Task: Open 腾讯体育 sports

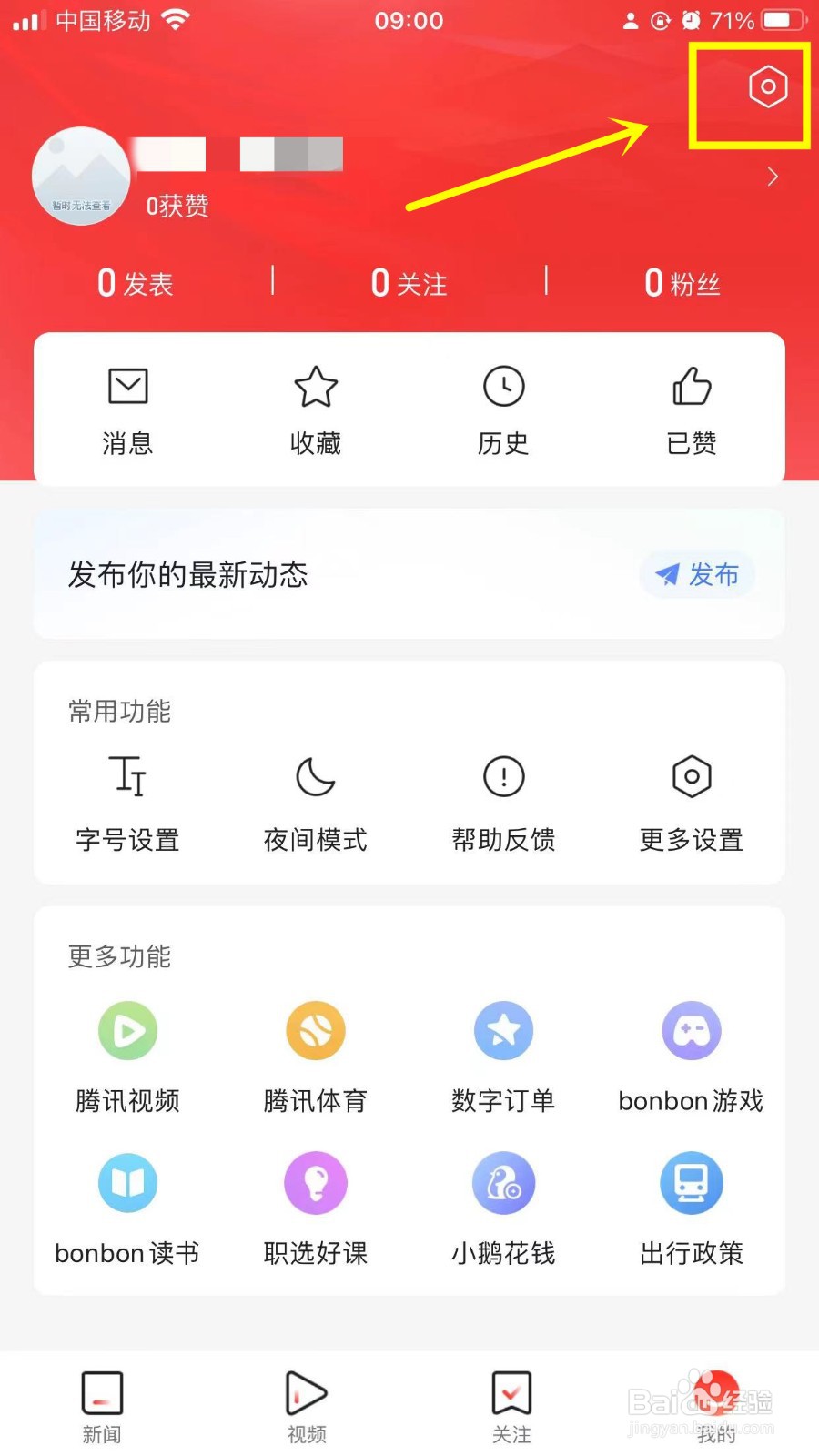Action: pos(316,1057)
